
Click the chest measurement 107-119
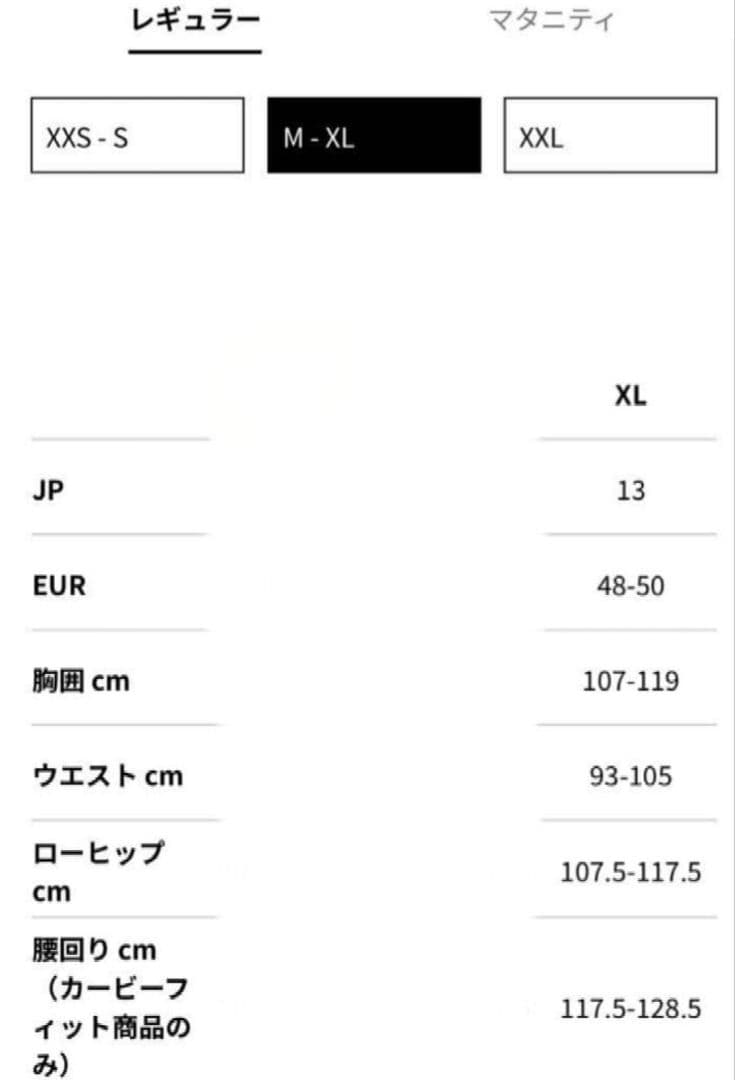point(628,682)
